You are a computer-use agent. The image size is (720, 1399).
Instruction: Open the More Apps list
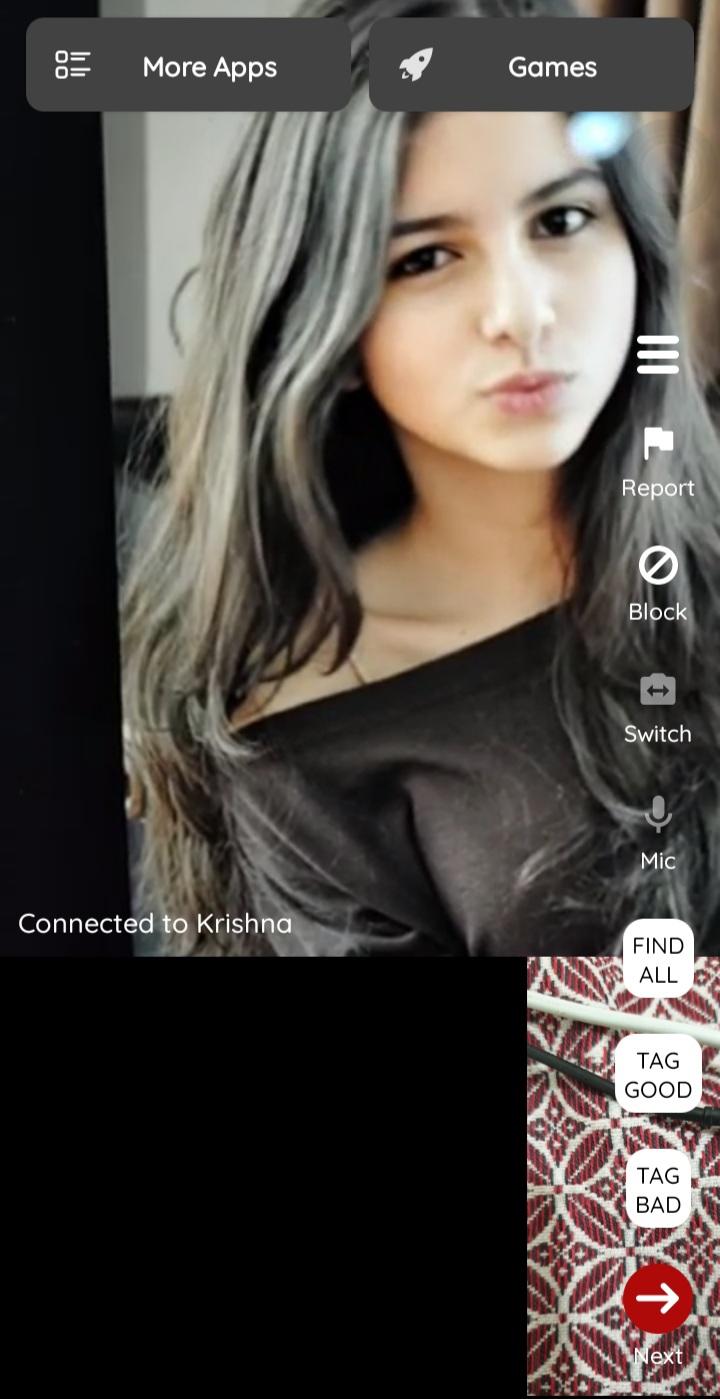[188, 67]
